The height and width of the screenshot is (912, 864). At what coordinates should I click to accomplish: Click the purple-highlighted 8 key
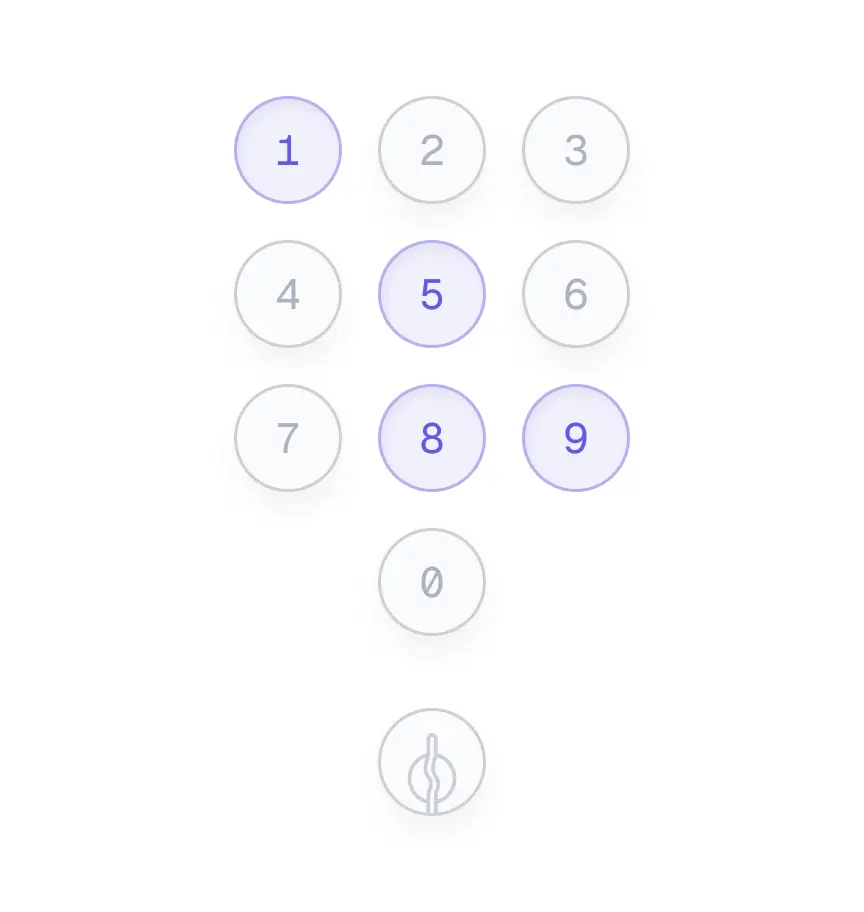pyautogui.click(x=432, y=437)
